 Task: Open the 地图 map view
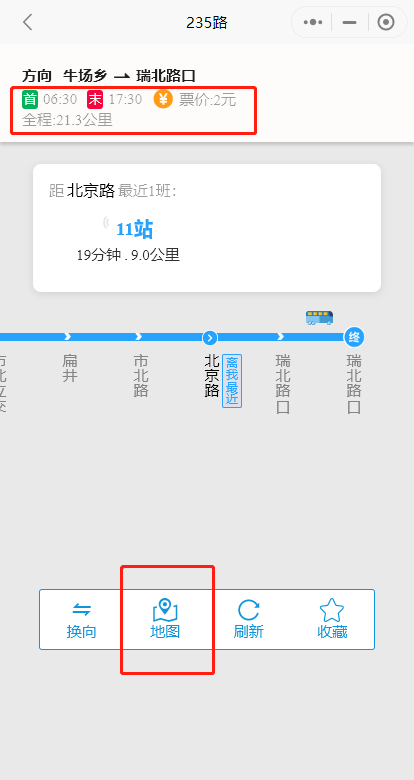click(165, 620)
